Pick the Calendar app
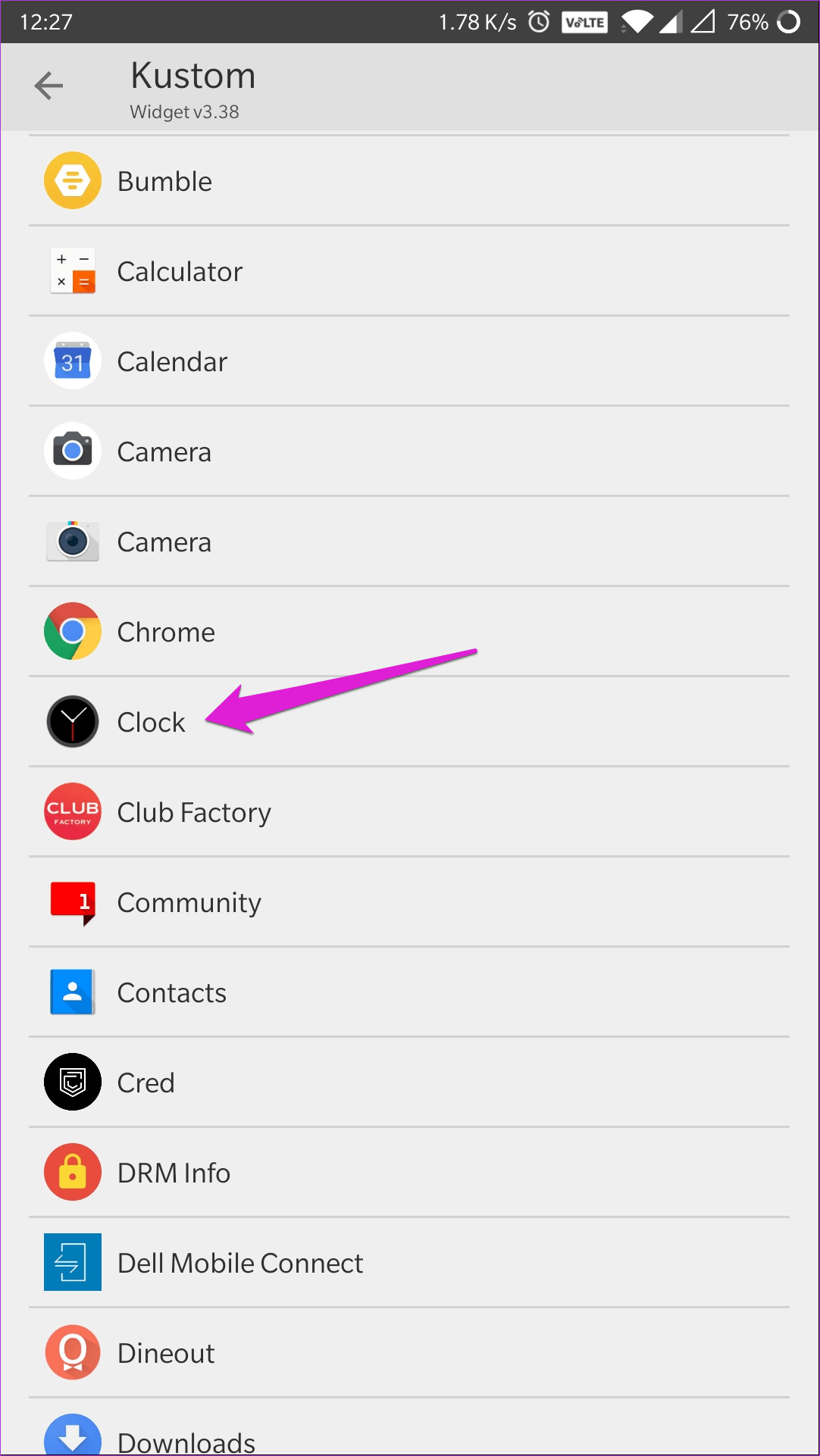The image size is (820, 1456). click(x=172, y=361)
